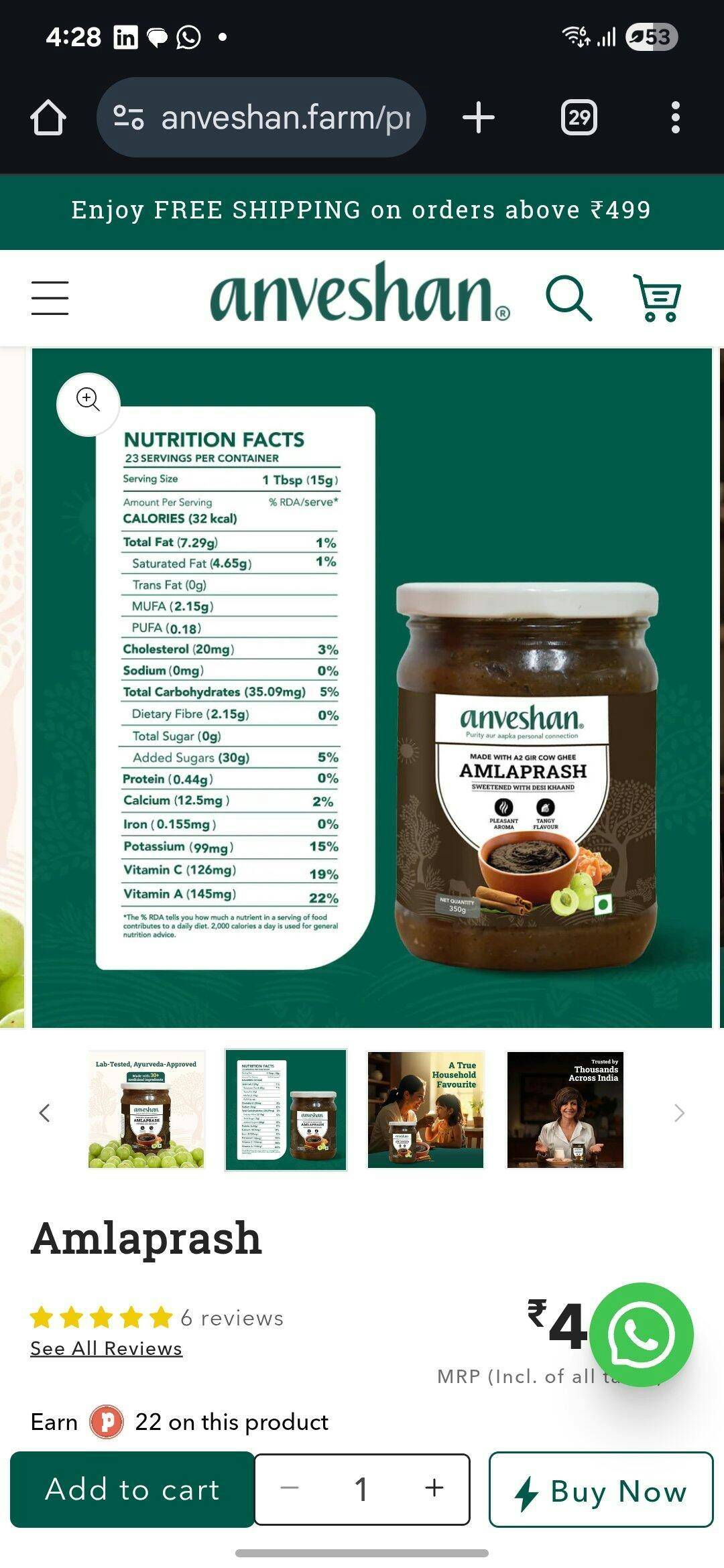Edit the anveshan.farm address bar
Image resolution: width=724 pixels, height=1568 pixels.
click(261, 117)
